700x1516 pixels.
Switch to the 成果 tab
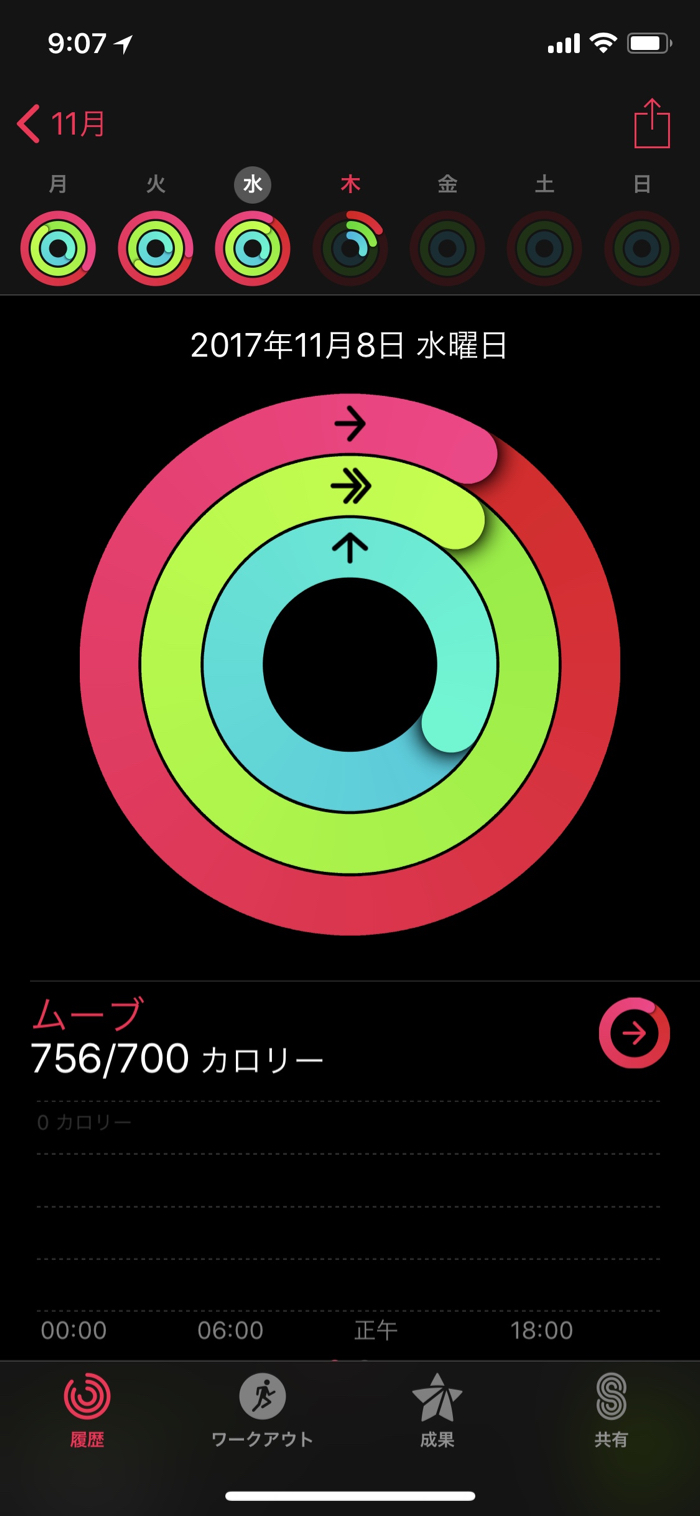point(437,1410)
